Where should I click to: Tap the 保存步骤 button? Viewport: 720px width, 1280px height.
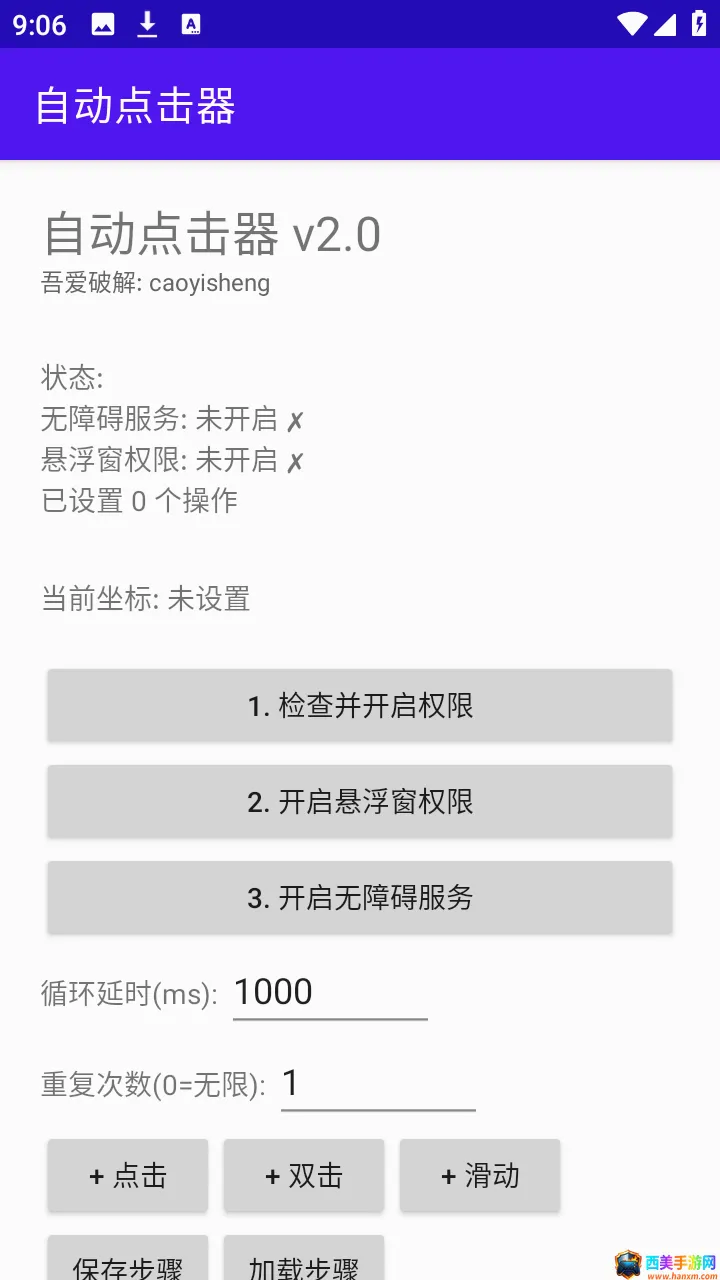(x=128, y=1260)
